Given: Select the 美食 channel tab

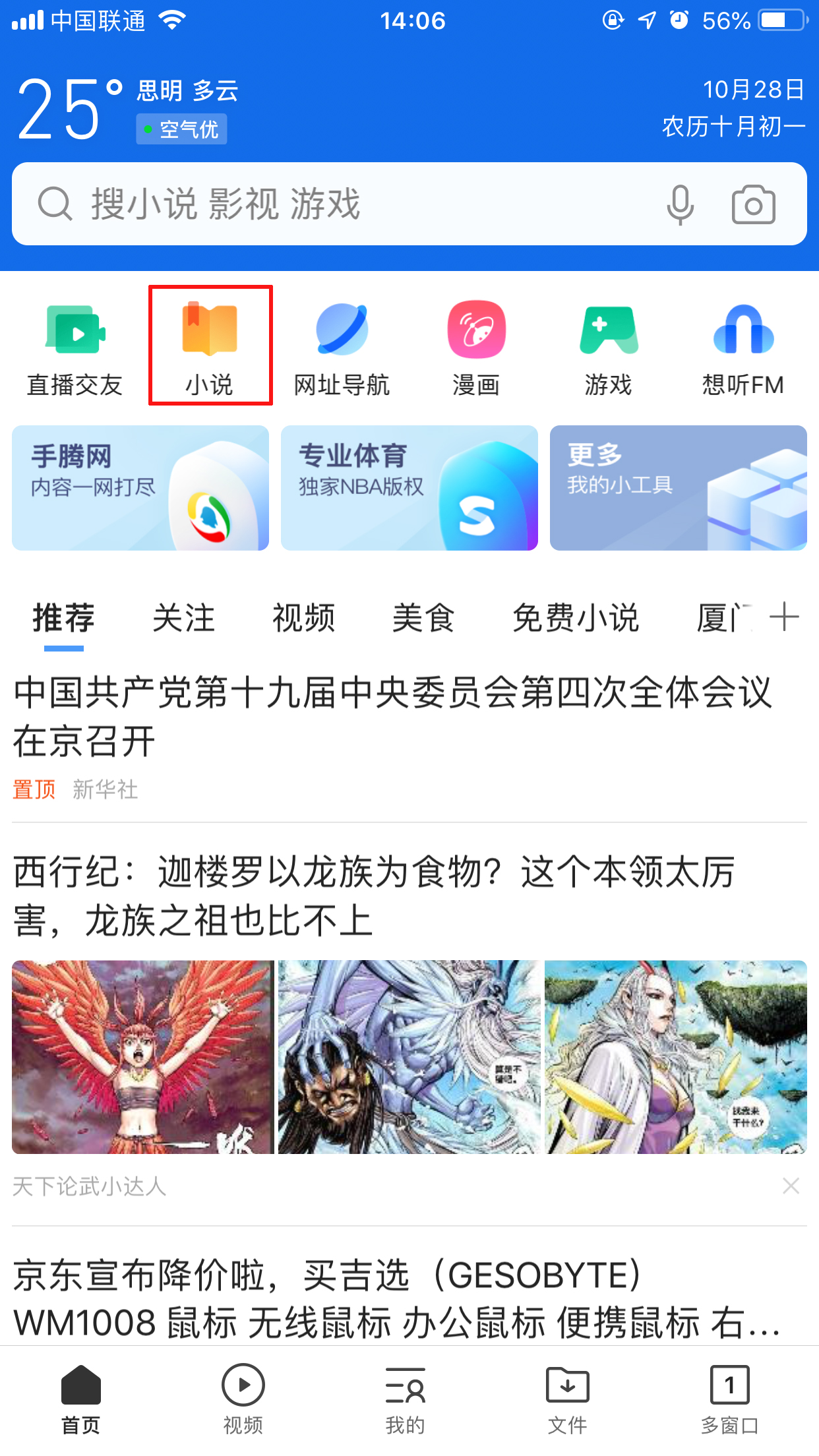Looking at the screenshot, I should [424, 618].
